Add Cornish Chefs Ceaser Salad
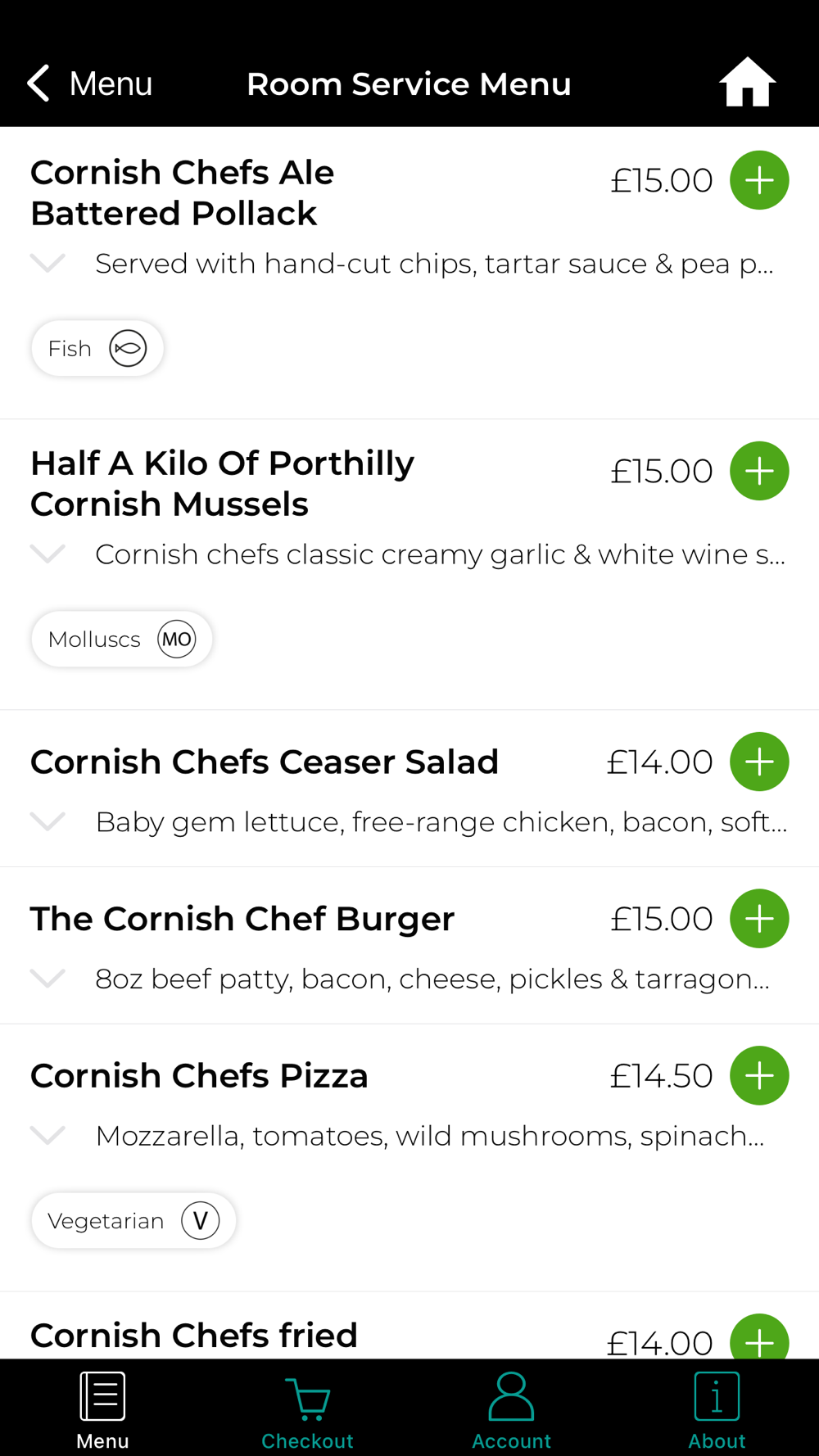Image resolution: width=819 pixels, height=1456 pixels. (x=759, y=762)
